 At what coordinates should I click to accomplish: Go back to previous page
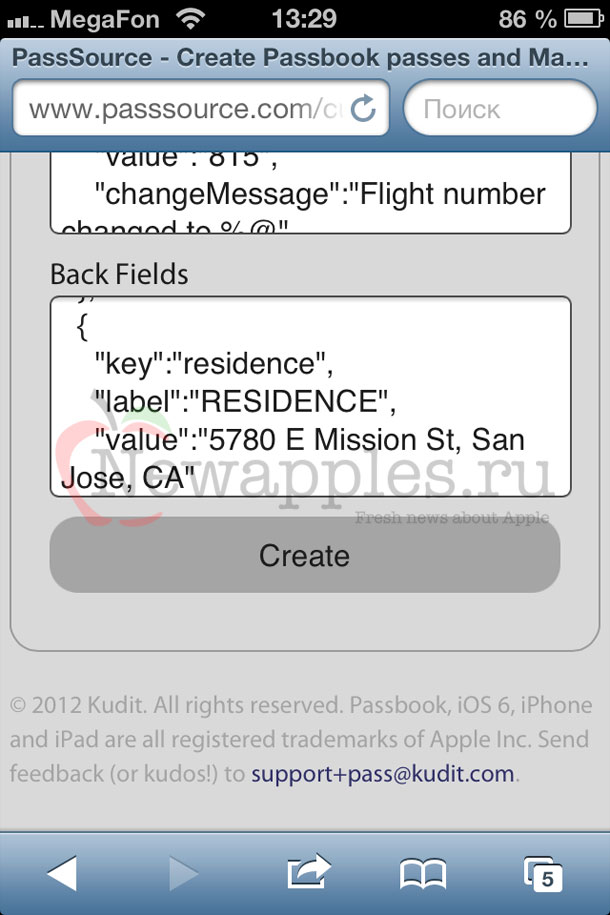[x=62, y=874]
